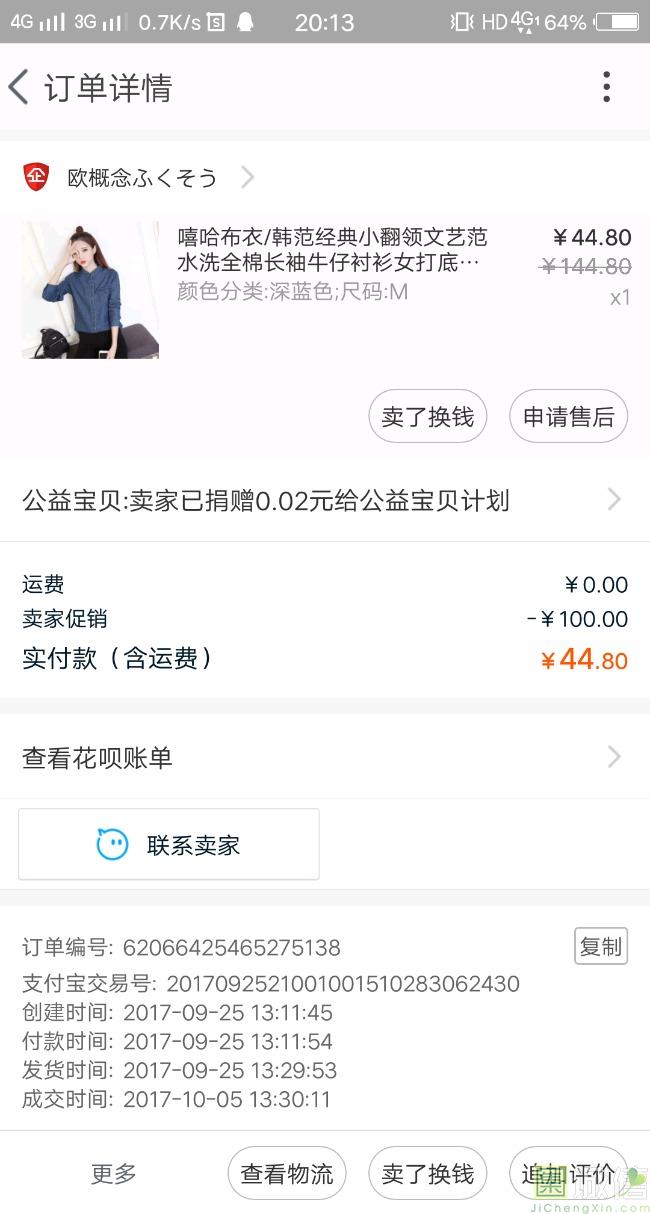Screen dimensions: 650x1214
Task: Tap 卖了换钱 beside 查看物流
Action: click(428, 1173)
